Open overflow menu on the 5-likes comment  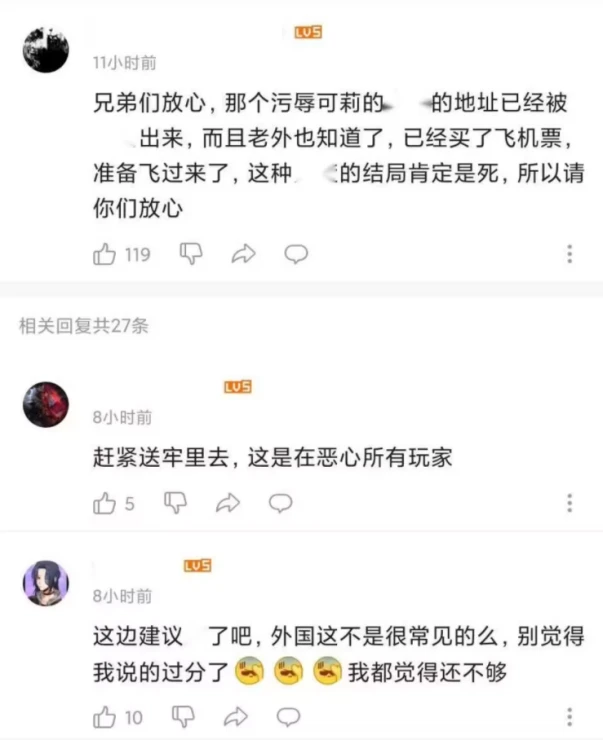[570, 503]
